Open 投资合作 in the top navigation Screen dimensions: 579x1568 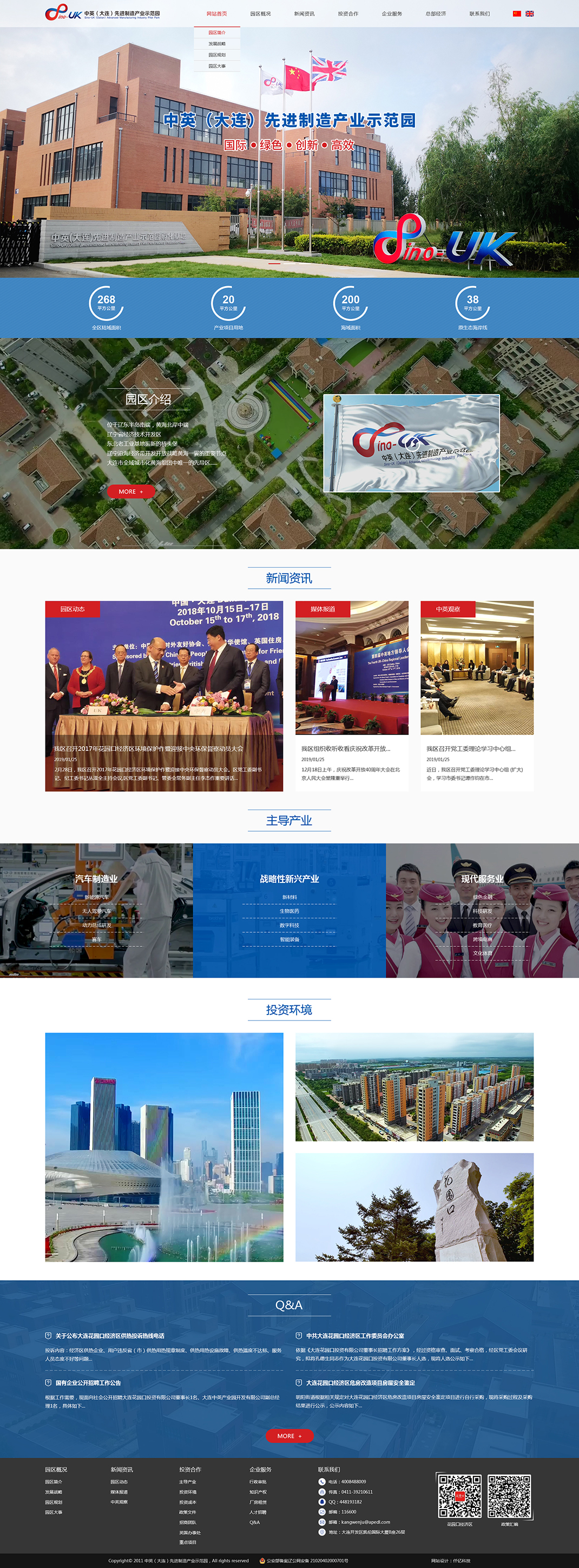(347, 14)
